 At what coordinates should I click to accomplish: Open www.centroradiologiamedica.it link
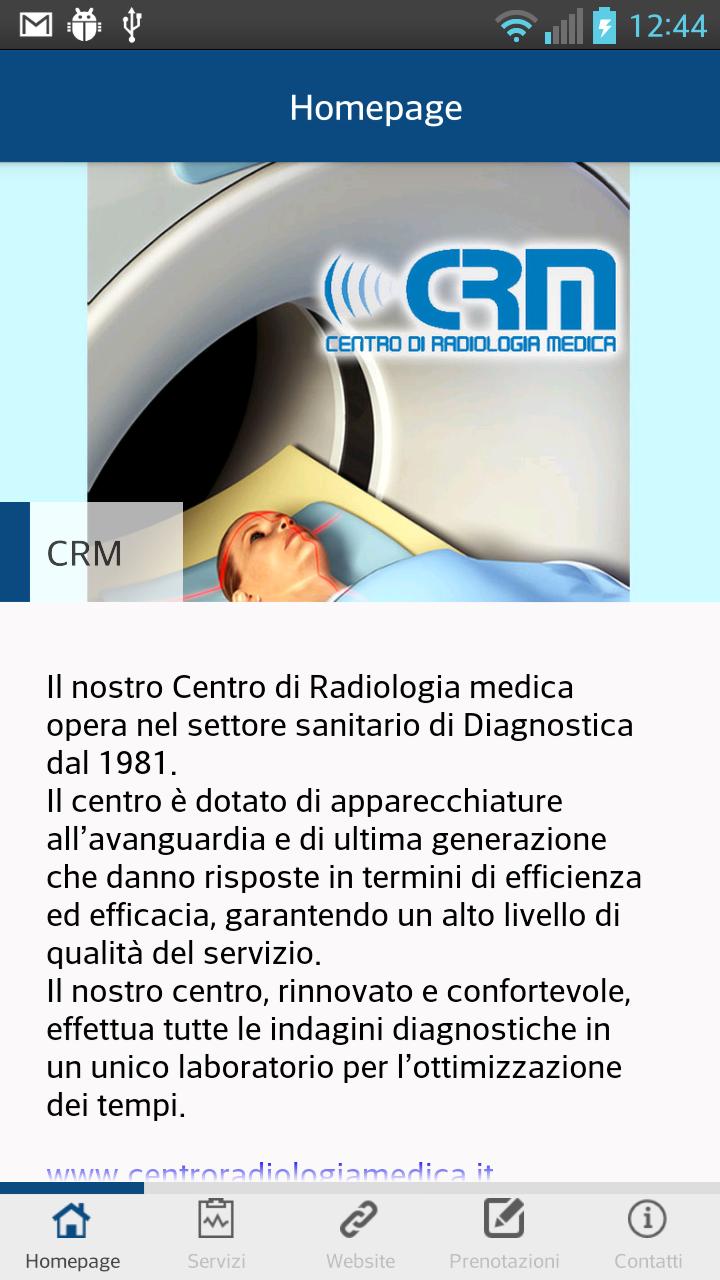270,1168
